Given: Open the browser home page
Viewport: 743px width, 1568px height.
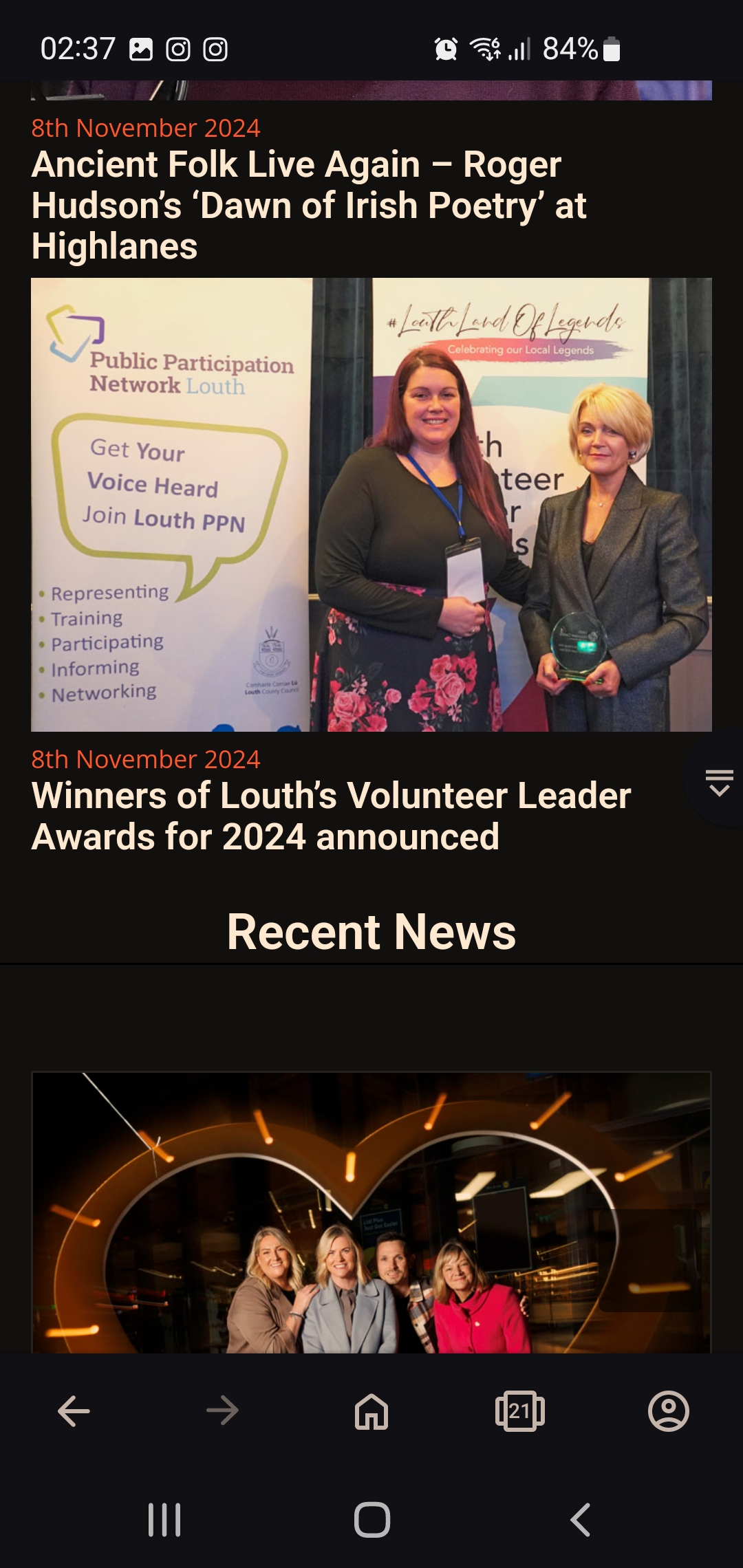Looking at the screenshot, I should point(371,1411).
